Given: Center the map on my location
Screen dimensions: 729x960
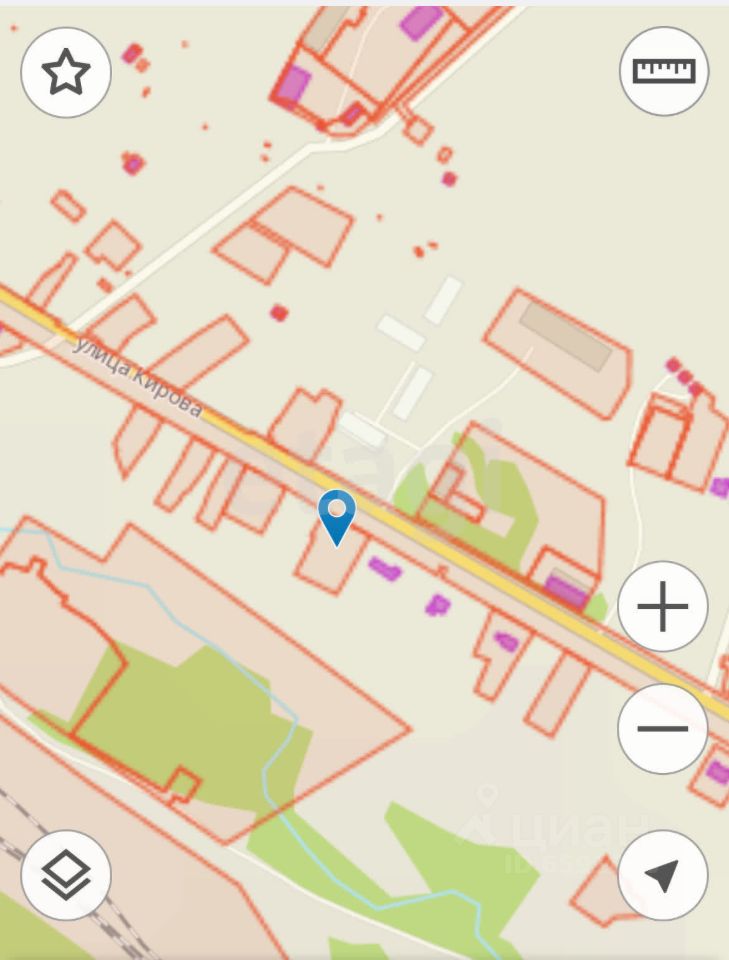Looking at the screenshot, I should click(x=663, y=875).
